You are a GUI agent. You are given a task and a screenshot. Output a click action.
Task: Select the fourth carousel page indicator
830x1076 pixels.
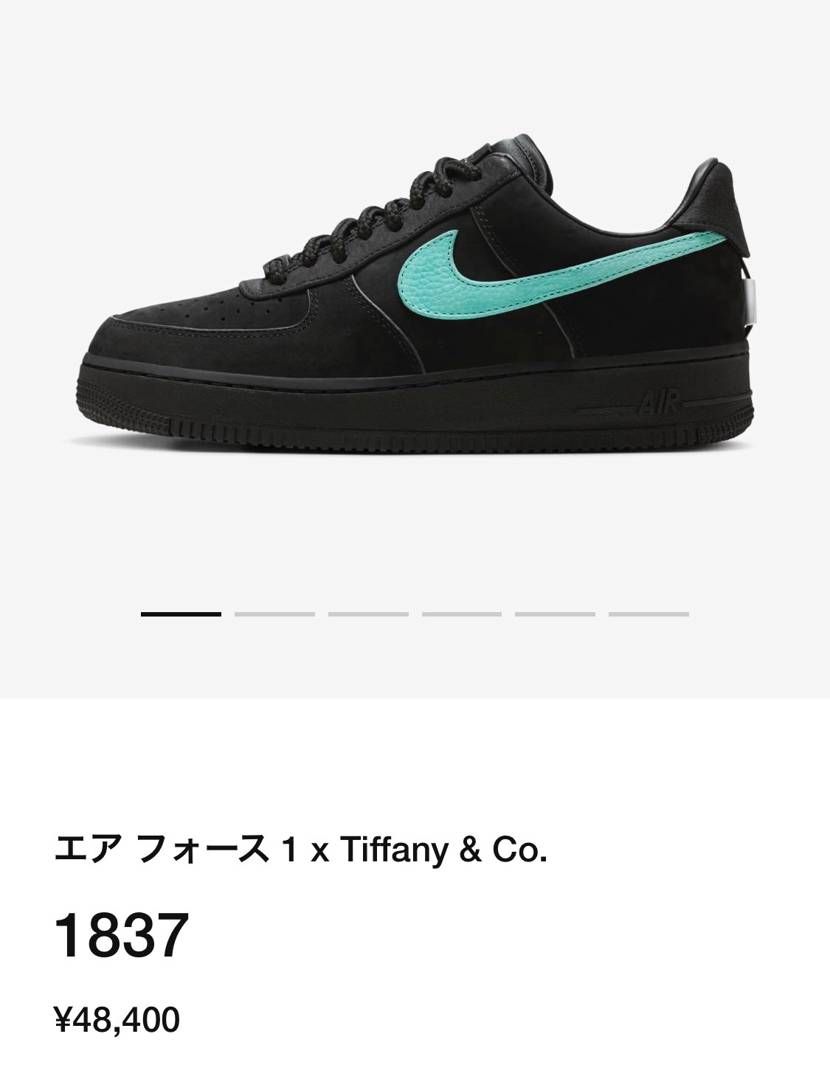pos(461,614)
